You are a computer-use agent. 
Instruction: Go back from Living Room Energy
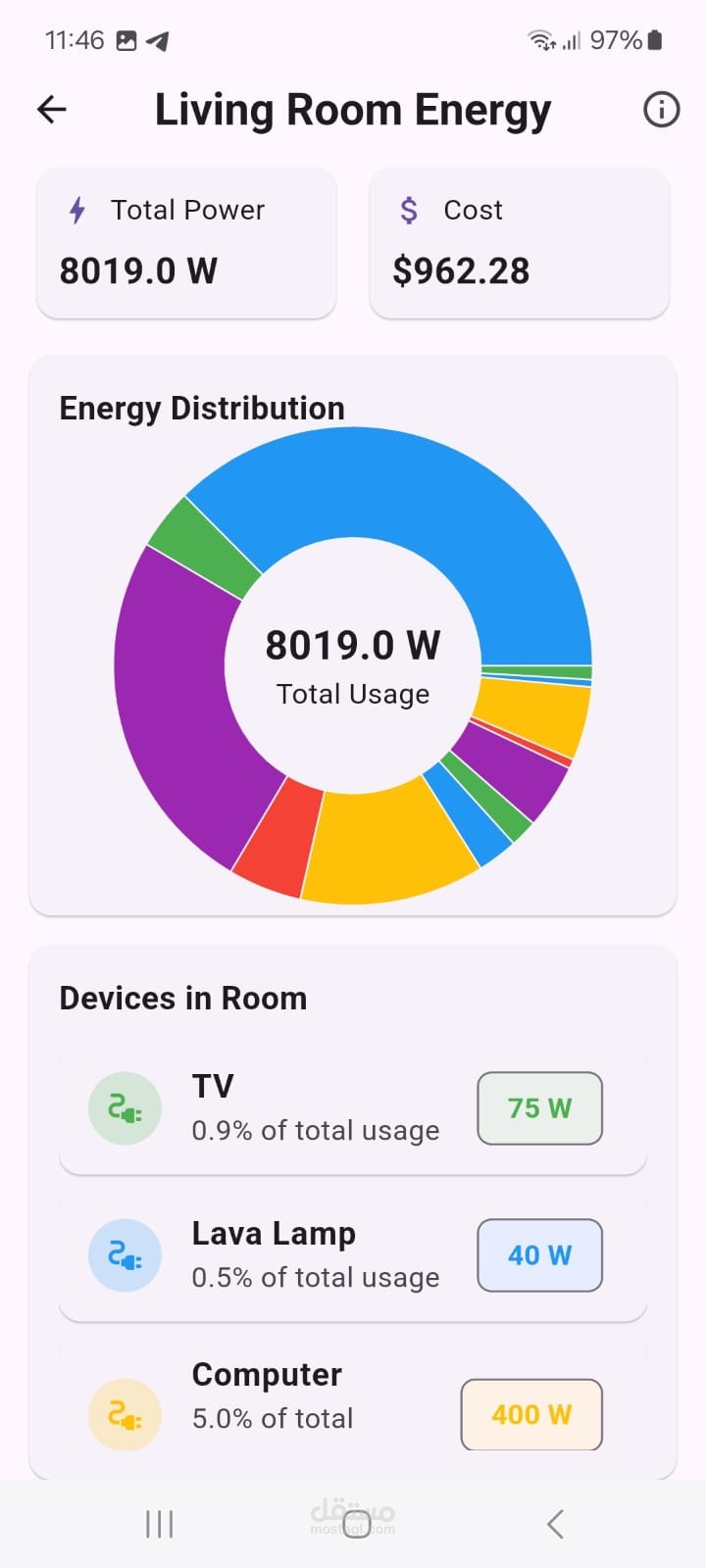coord(52,109)
